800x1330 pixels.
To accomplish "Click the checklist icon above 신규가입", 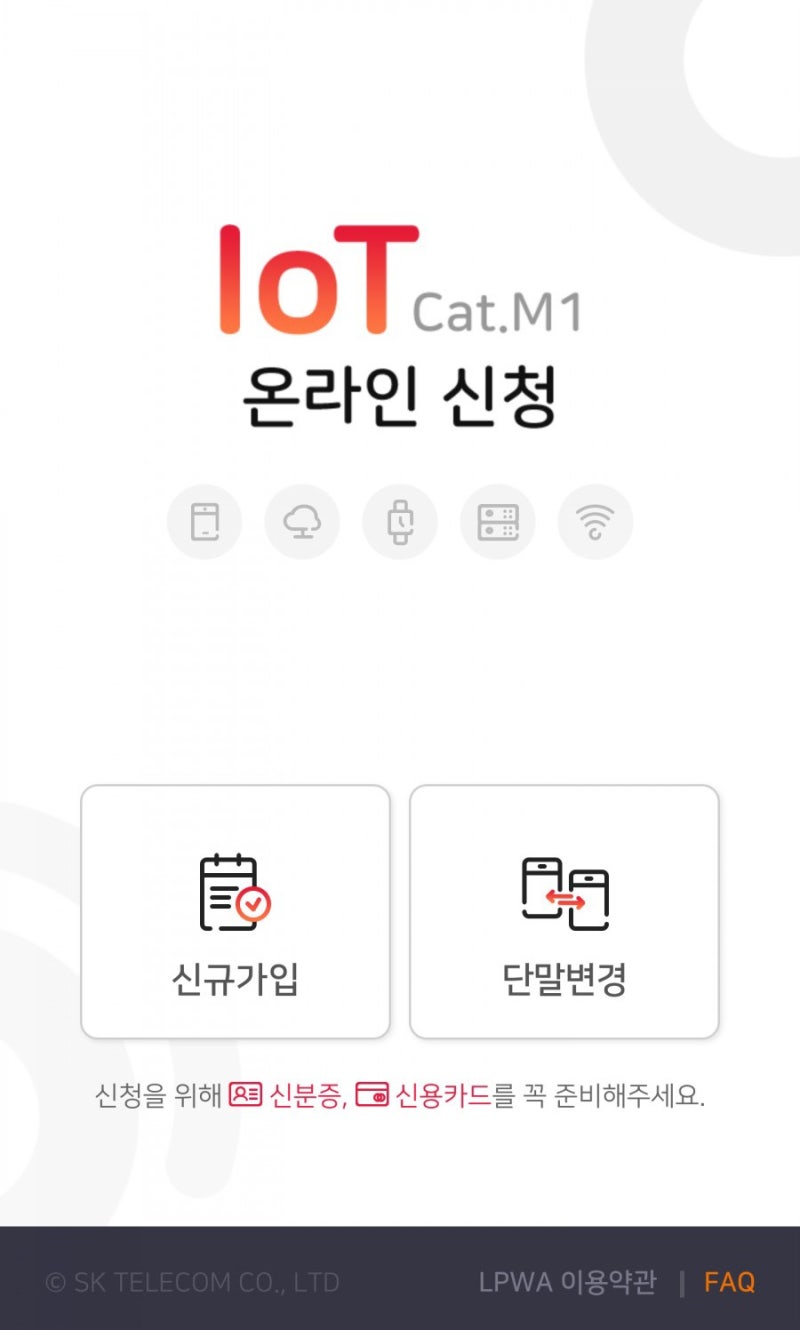I will pos(233,893).
